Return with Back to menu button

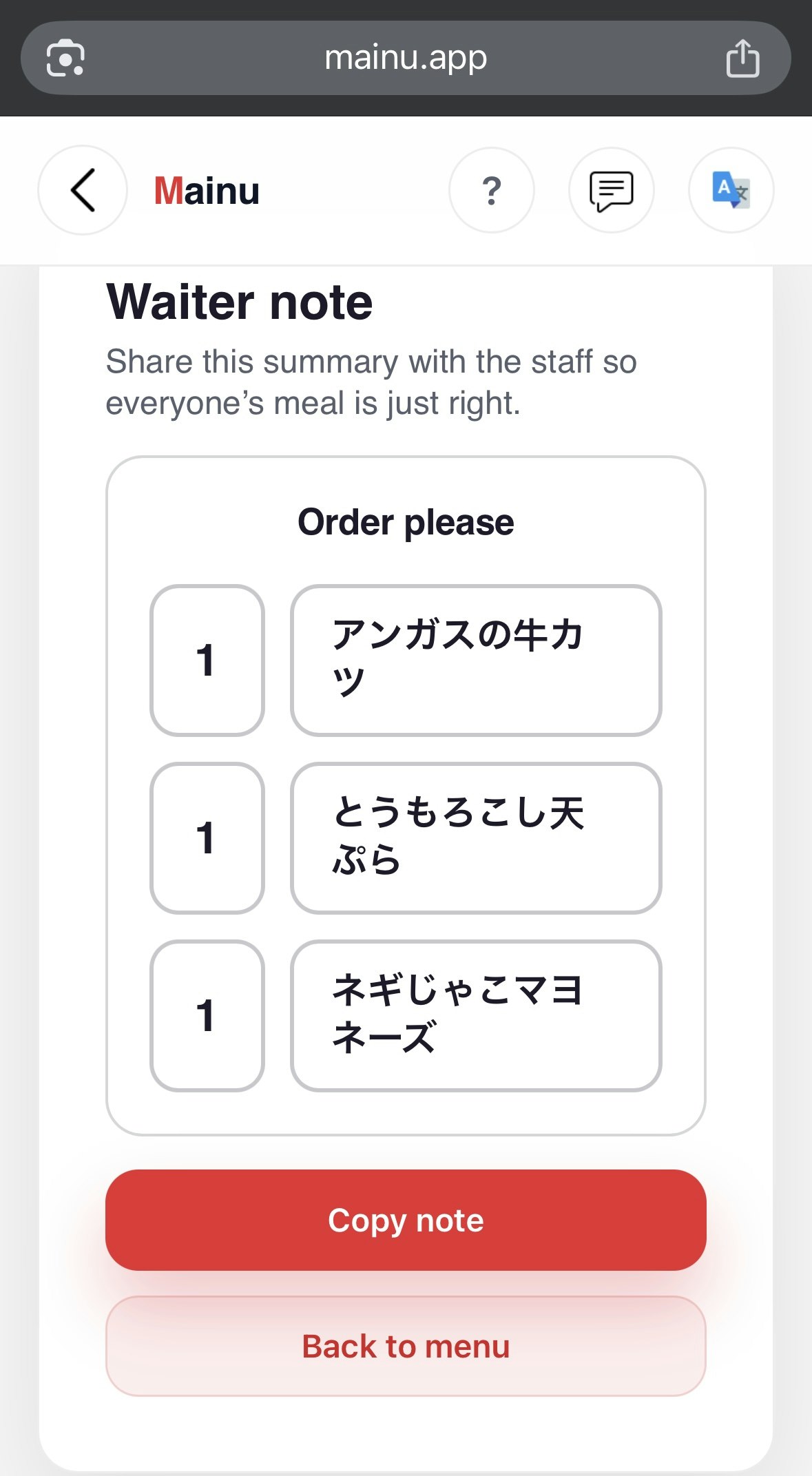tap(406, 1346)
